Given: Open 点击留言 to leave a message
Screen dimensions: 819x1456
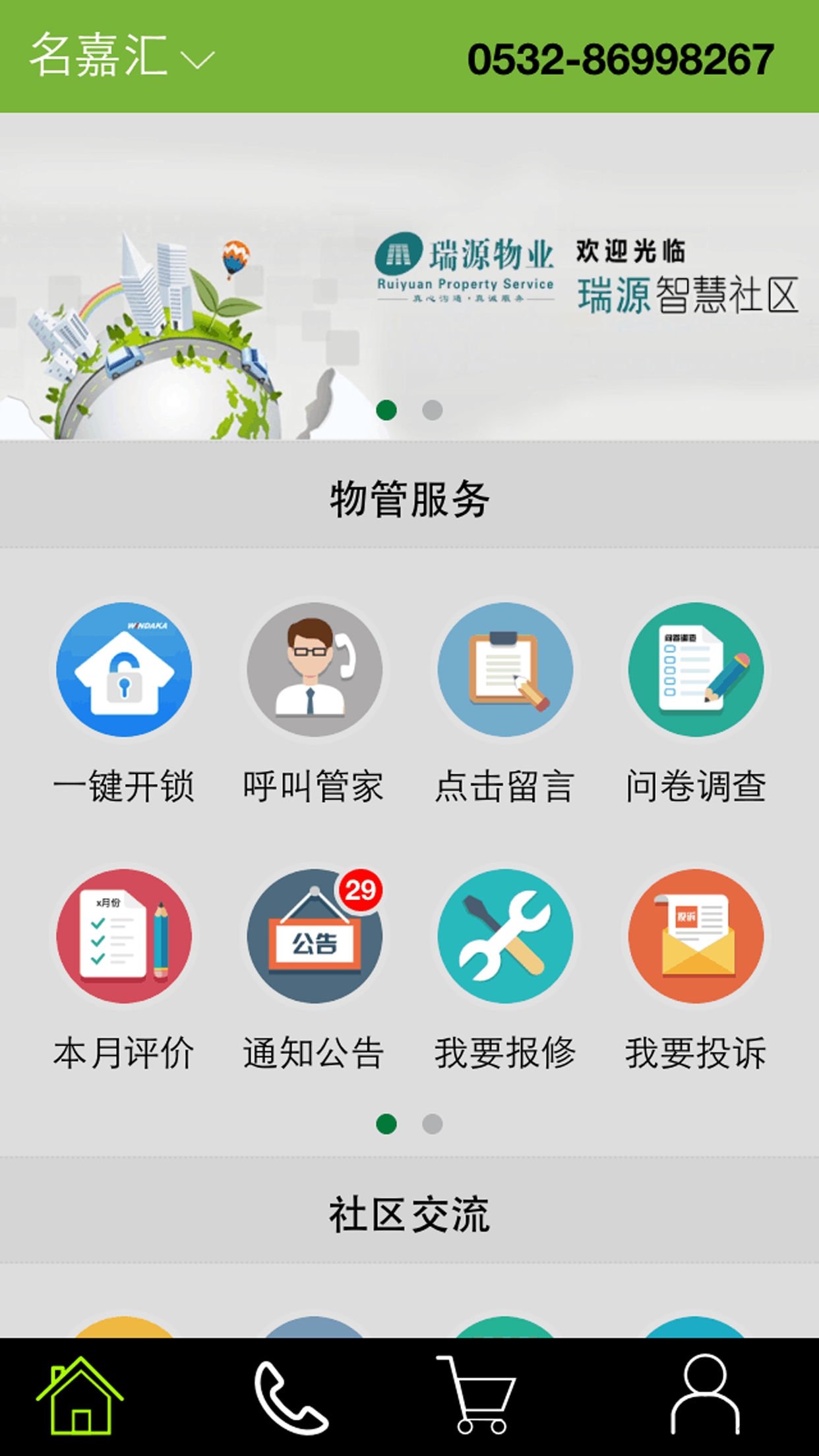Looking at the screenshot, I should (505, 669).
